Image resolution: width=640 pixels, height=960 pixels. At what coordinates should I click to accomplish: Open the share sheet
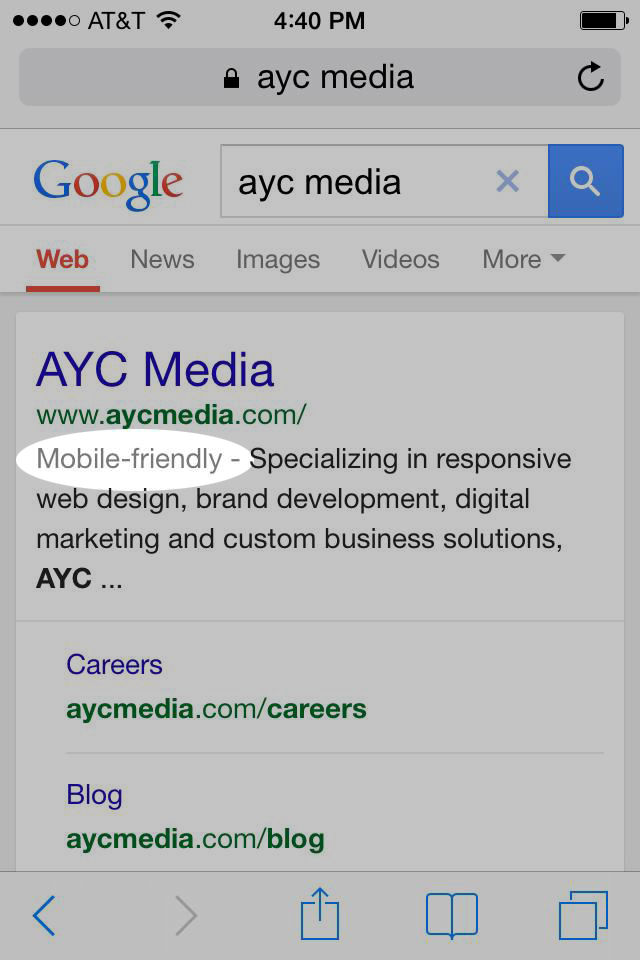point(320,913)
